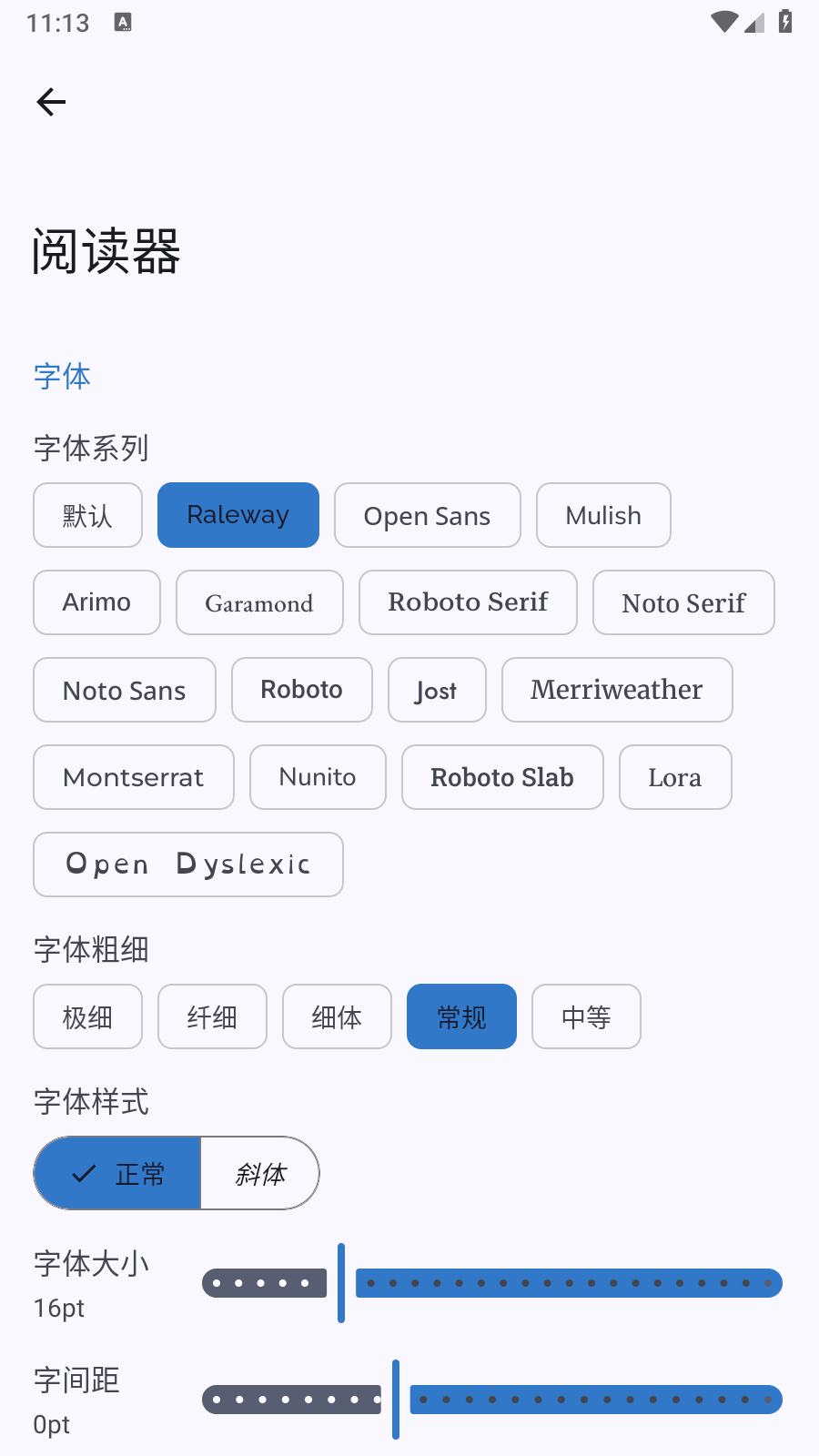Viewport: 819px width, 1456px height.
Task: Select the Lora font family
Action: [675, 777]
